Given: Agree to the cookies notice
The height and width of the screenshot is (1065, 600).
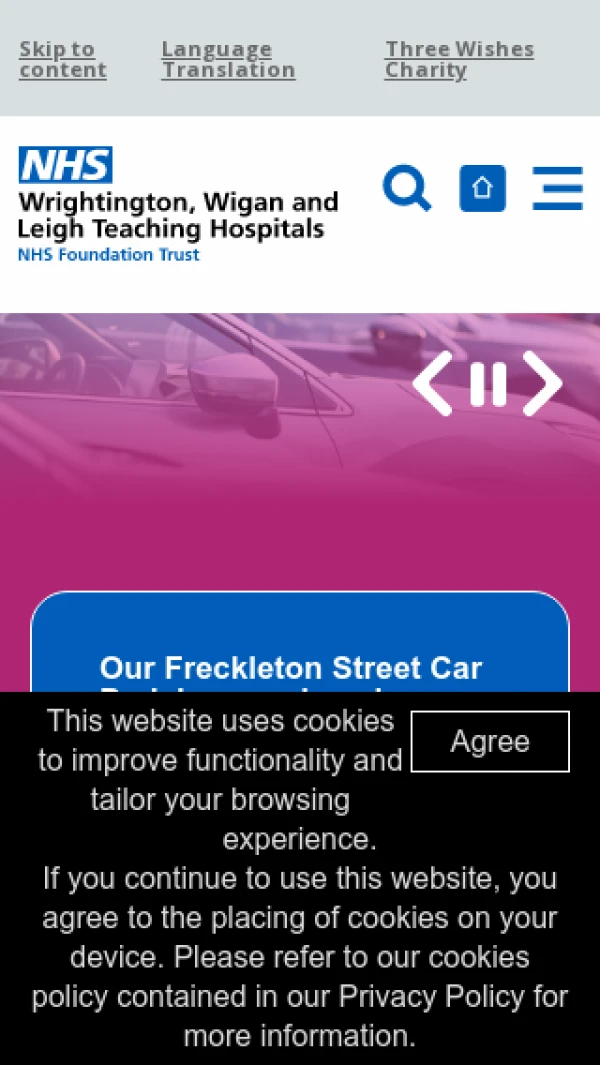Looking at the screenshot, I should tap(490, 742).
